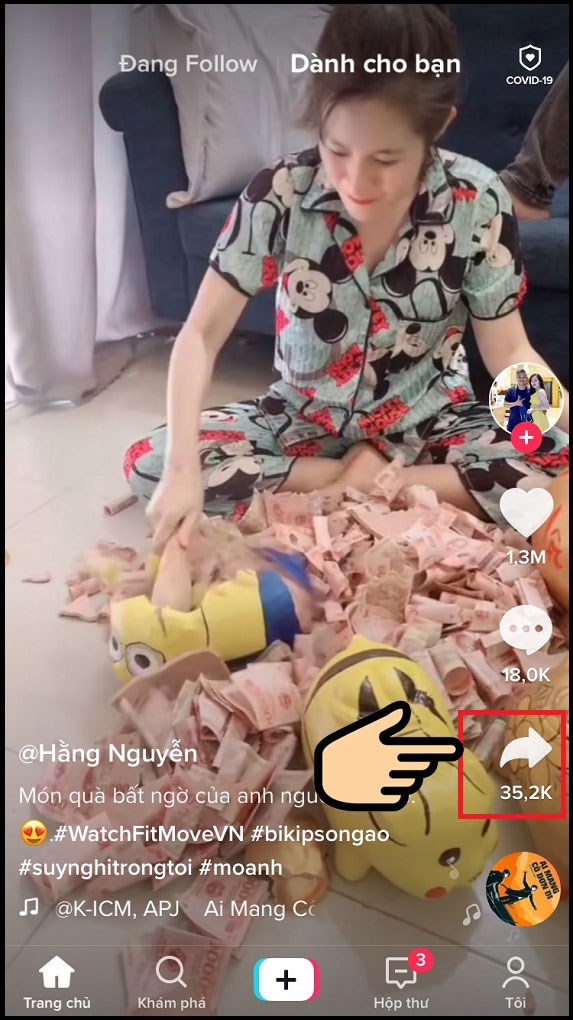Open the spinning sound disc
Viewport: 573px width, 1020px height.
[523, 889]
